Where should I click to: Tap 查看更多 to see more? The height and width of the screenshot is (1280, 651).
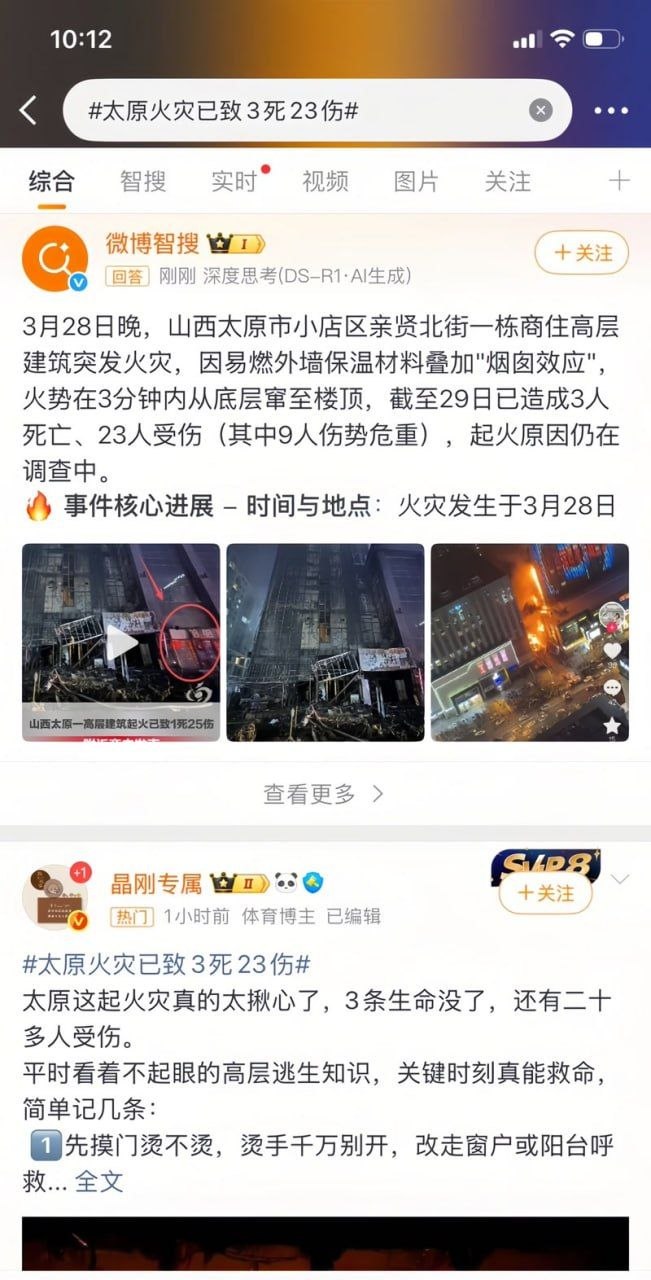pos(324,794)
